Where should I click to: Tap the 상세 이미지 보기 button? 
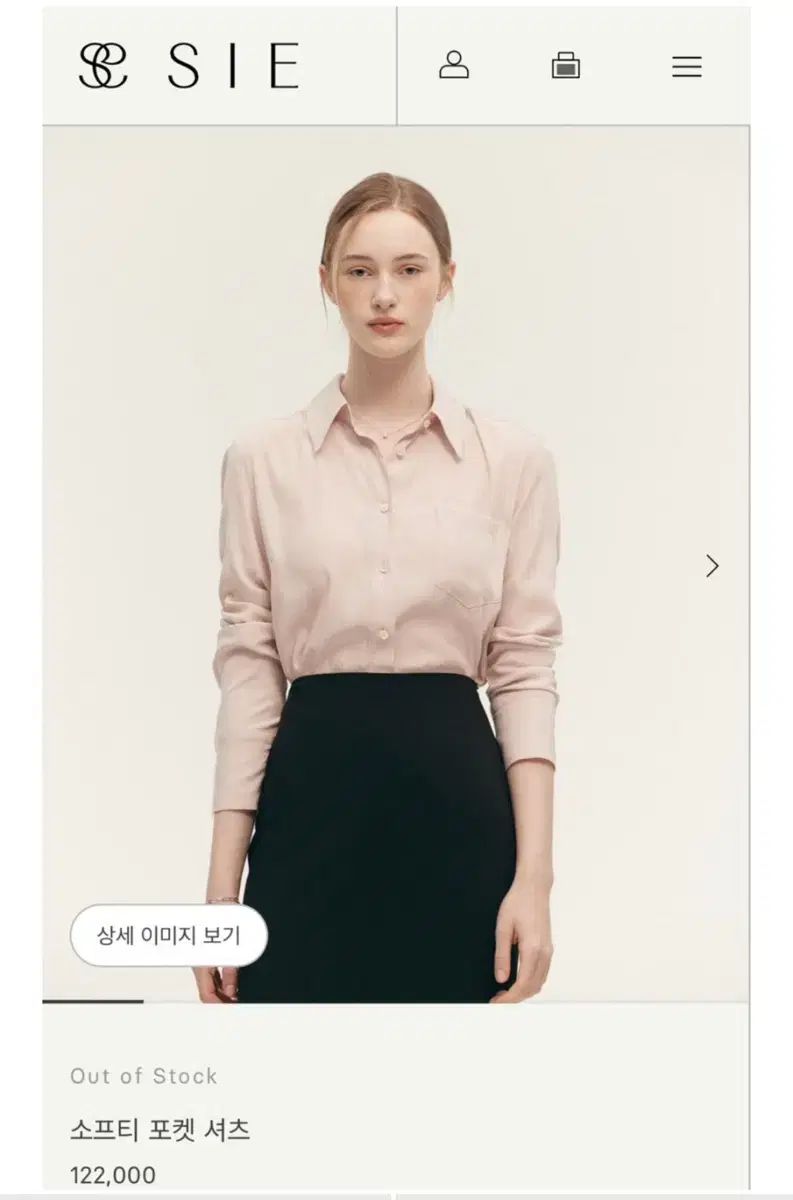(x=169, y=936)
